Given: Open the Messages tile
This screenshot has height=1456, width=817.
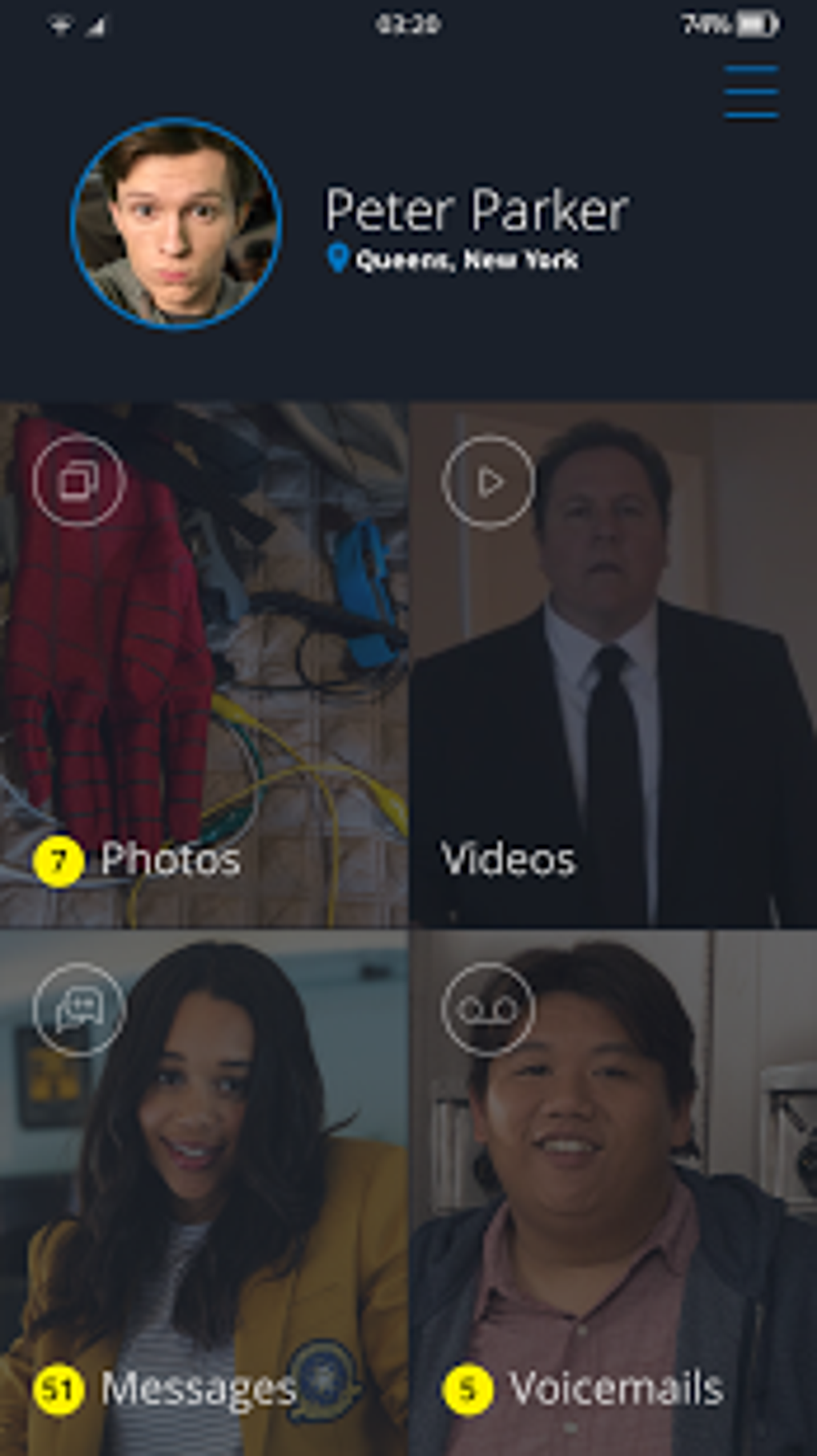Looking at the screenshot, I should tap(203, 1192).
